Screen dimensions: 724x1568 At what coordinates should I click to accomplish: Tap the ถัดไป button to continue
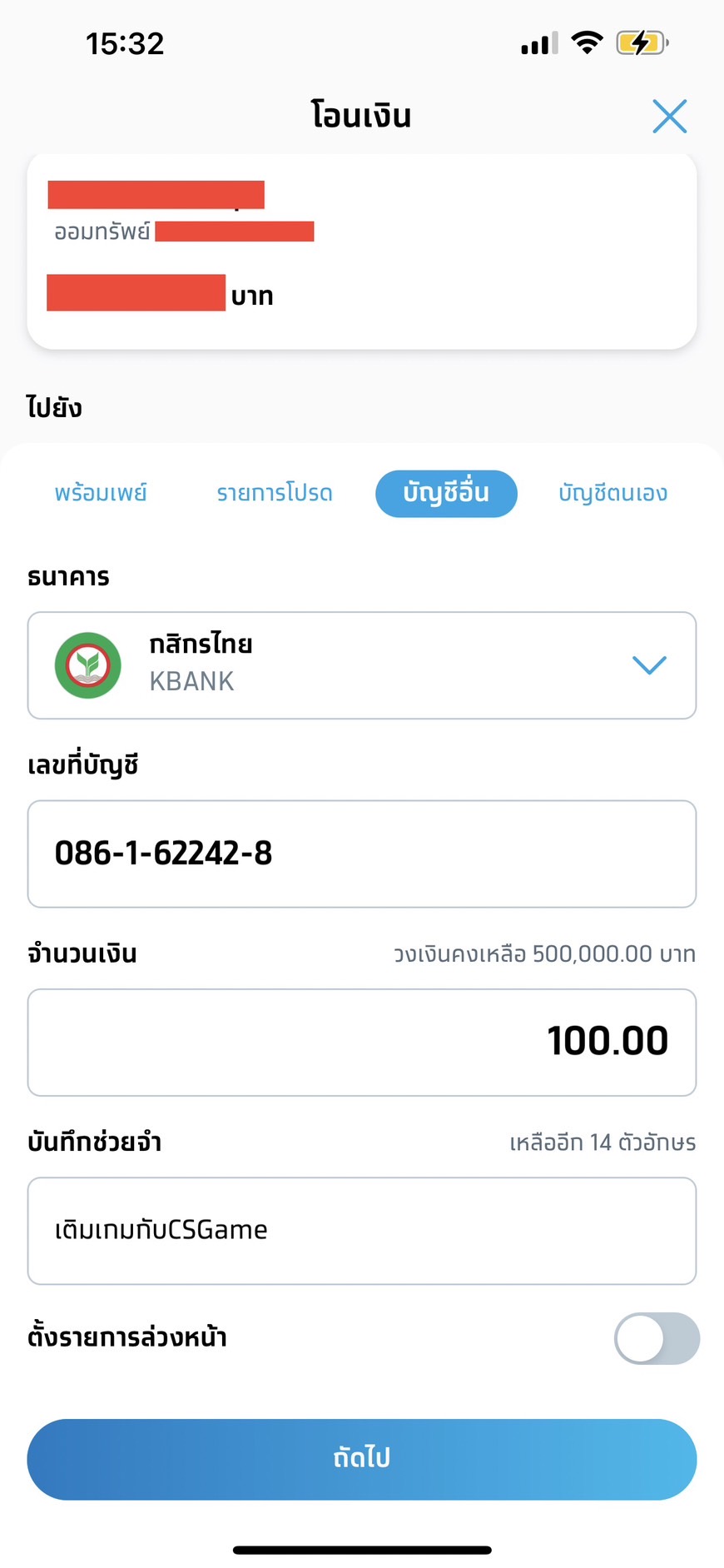pyautogui.click(x=362, y=1459)
